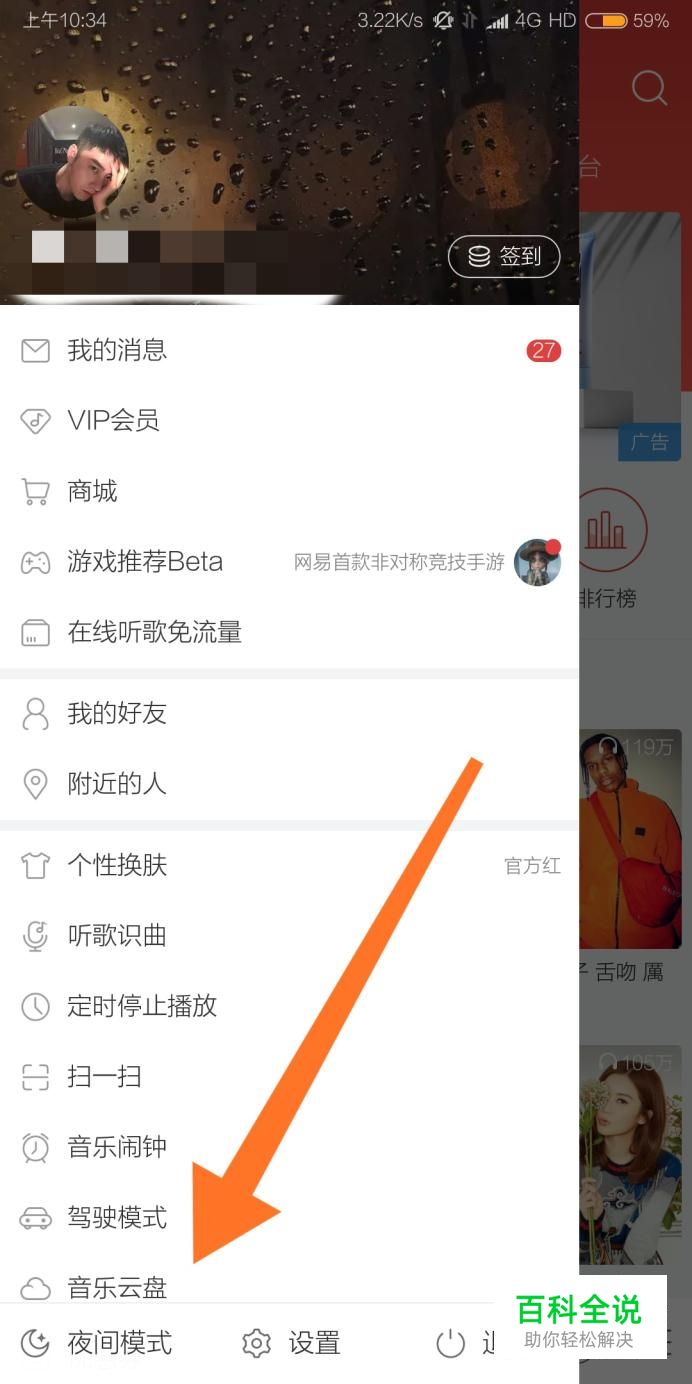Open 游戏推荐Beta game recommendations

click(144, 562)
